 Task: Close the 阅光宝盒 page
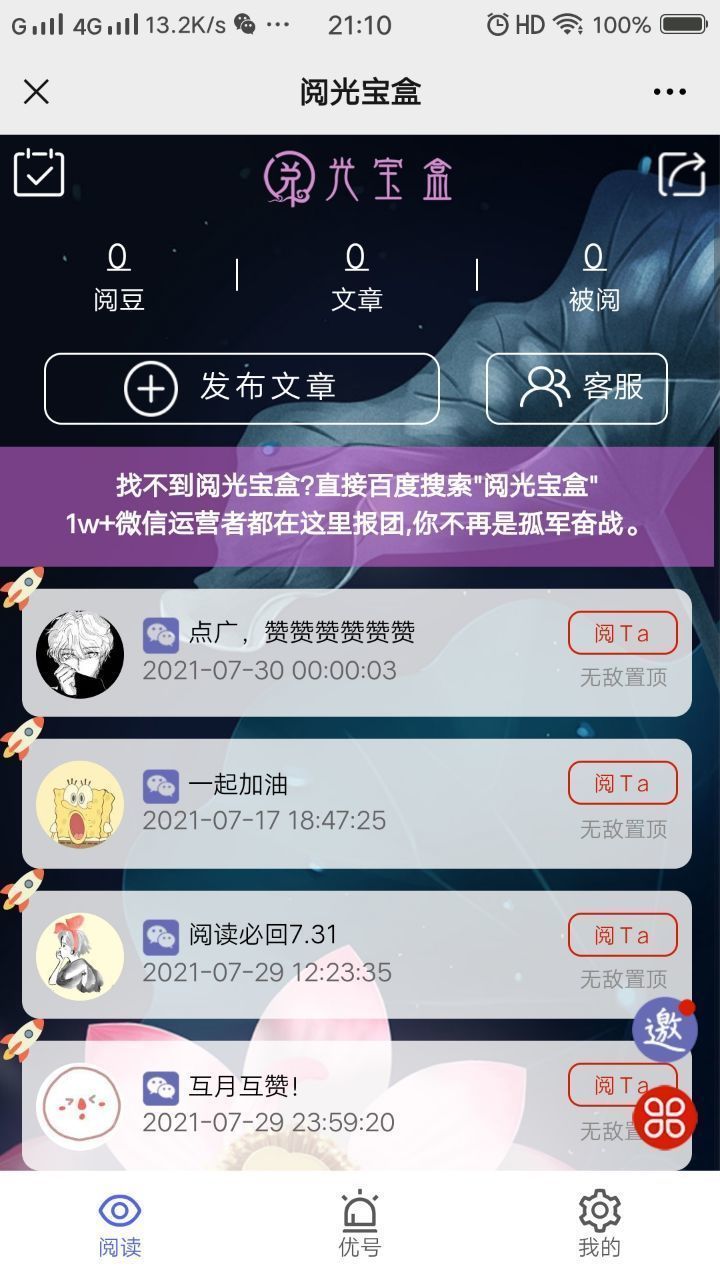click(x=36, y=92)
